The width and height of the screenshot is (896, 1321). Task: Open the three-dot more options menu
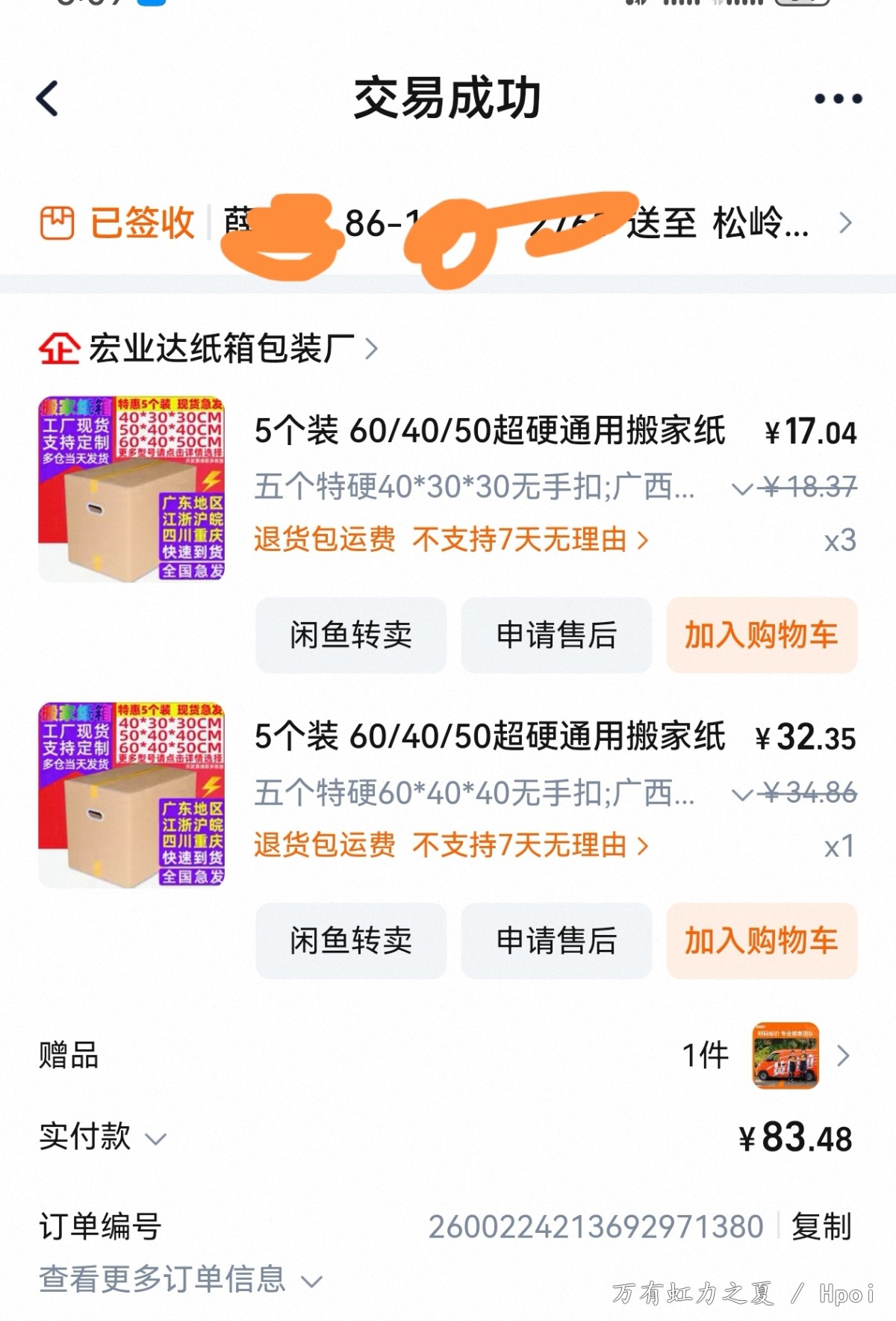[x=838, y=99]
